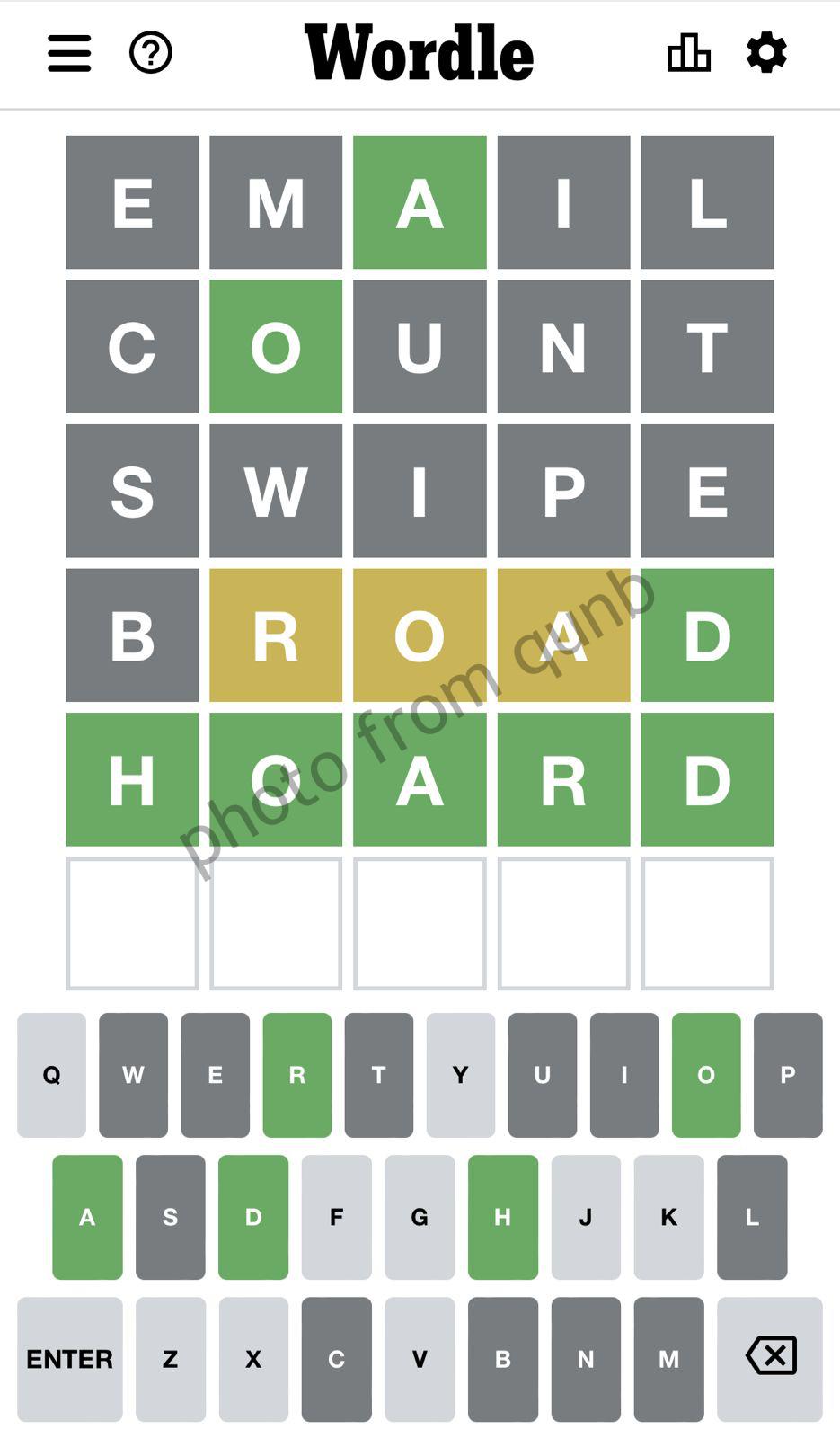Select the X key
The width and height of the screenshot is (840, 1438).
coord(253,1358)
